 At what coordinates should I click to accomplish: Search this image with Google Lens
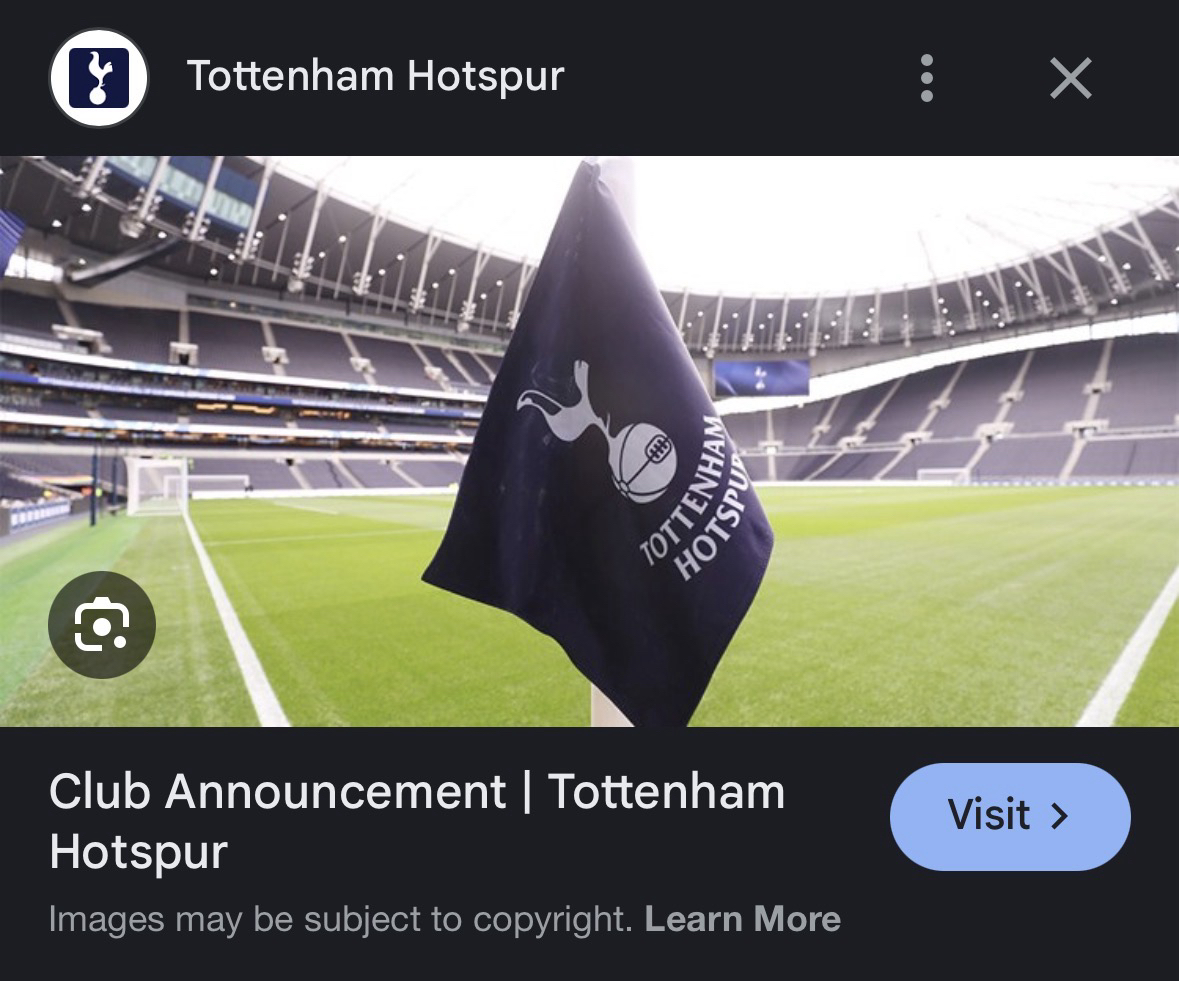tap(102, 625)
